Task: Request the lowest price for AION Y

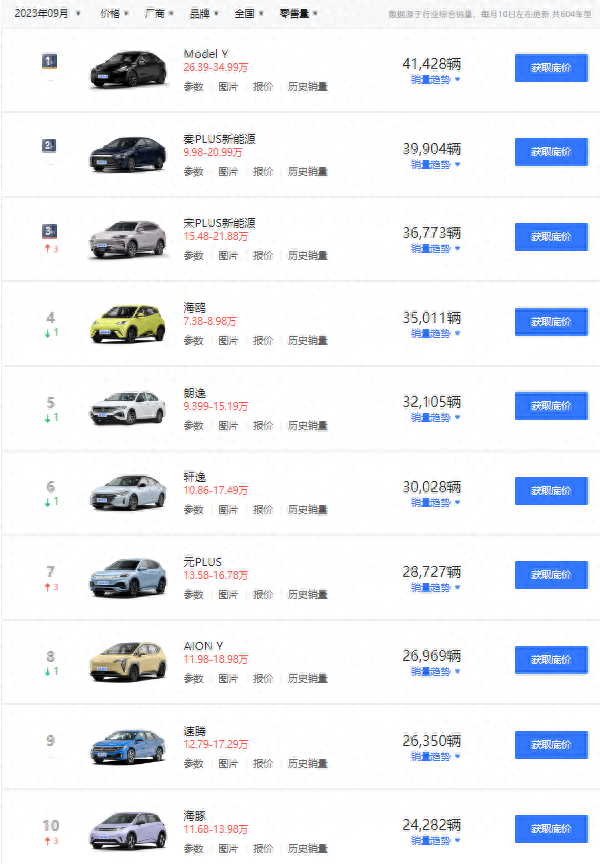Action: coord(551,660)
